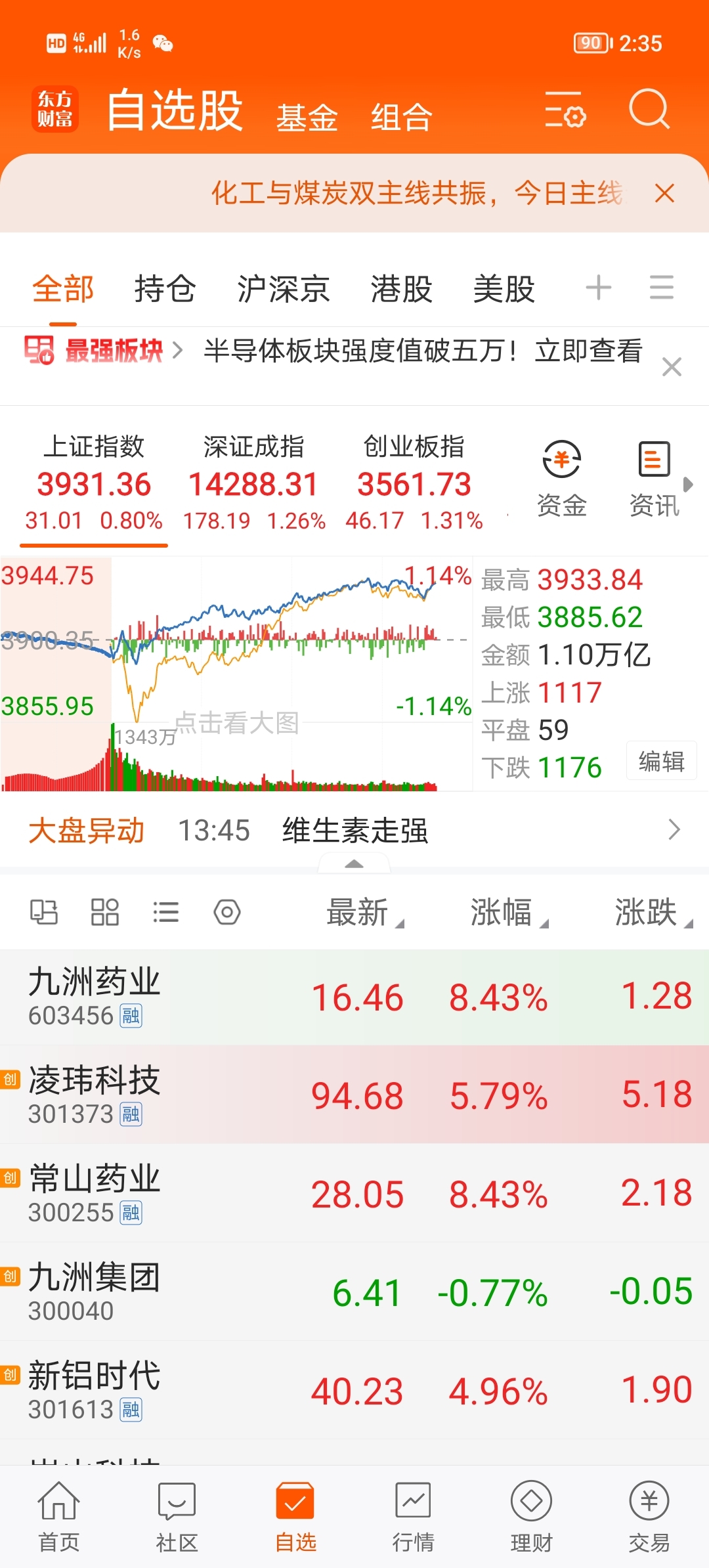
Task: View 深证成指 index details
Action: (x=254, y=483)
